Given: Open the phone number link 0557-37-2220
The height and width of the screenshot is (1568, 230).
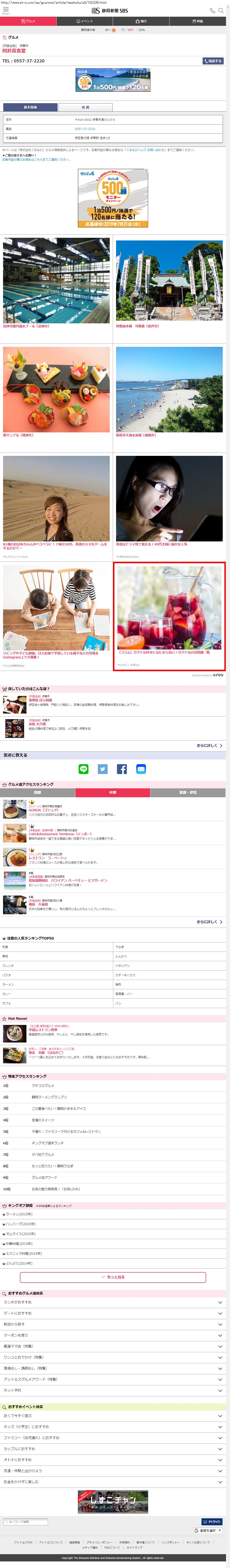Looking at the screenshot, I should 85,128.
